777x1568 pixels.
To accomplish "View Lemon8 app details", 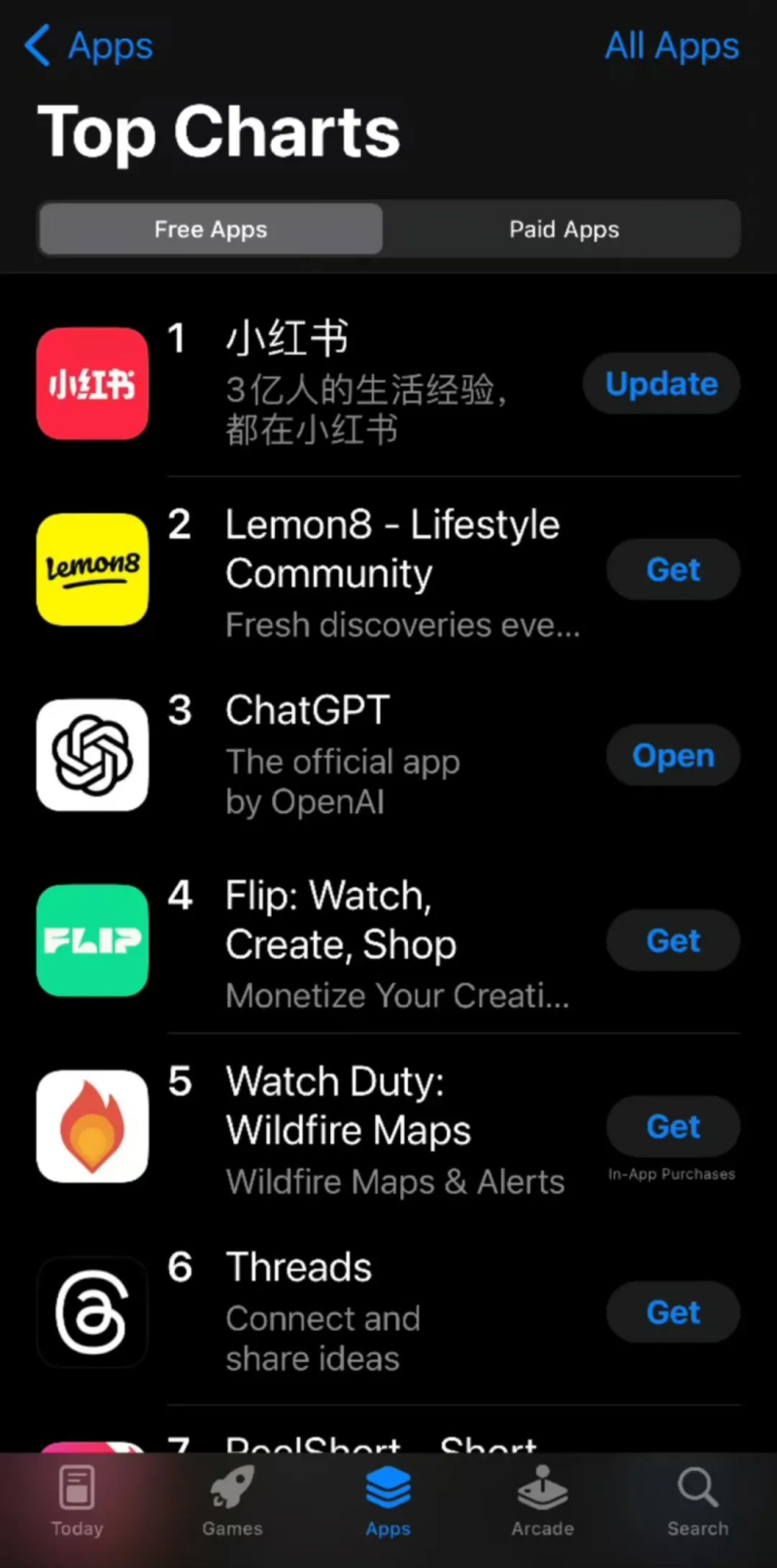I will (x=388, y=570).
